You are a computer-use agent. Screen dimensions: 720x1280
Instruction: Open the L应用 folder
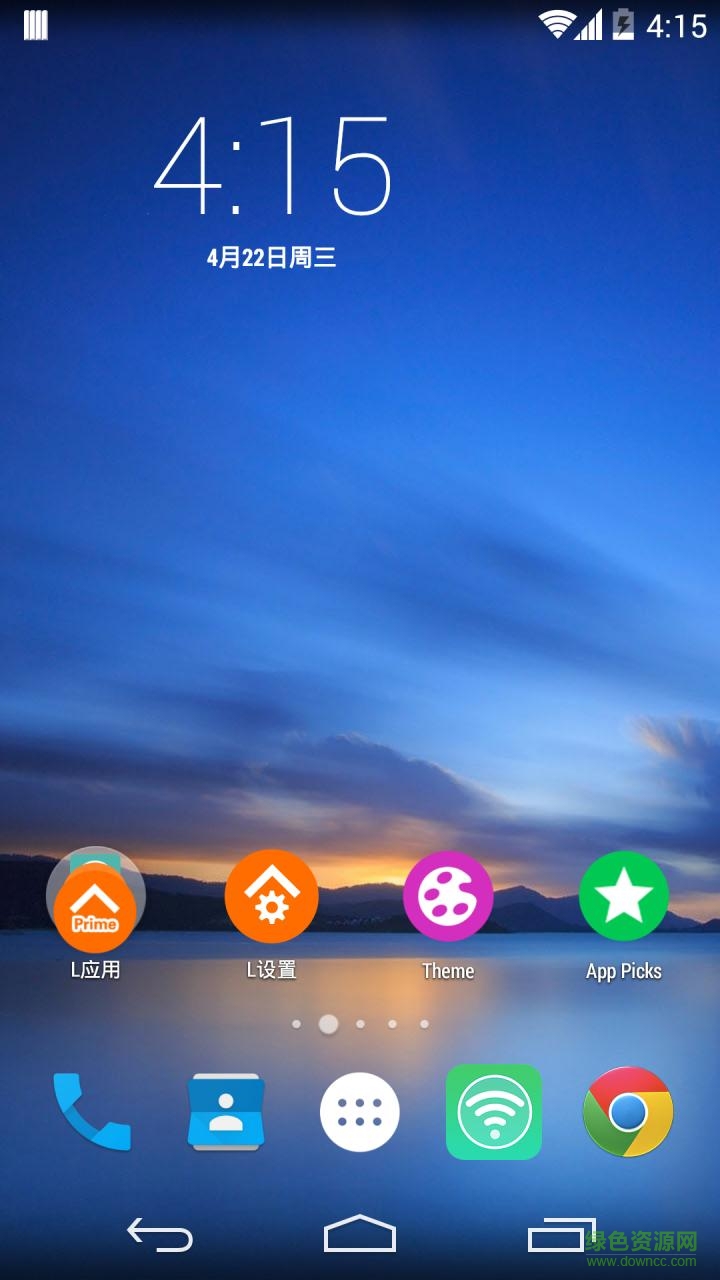[95, 898]
